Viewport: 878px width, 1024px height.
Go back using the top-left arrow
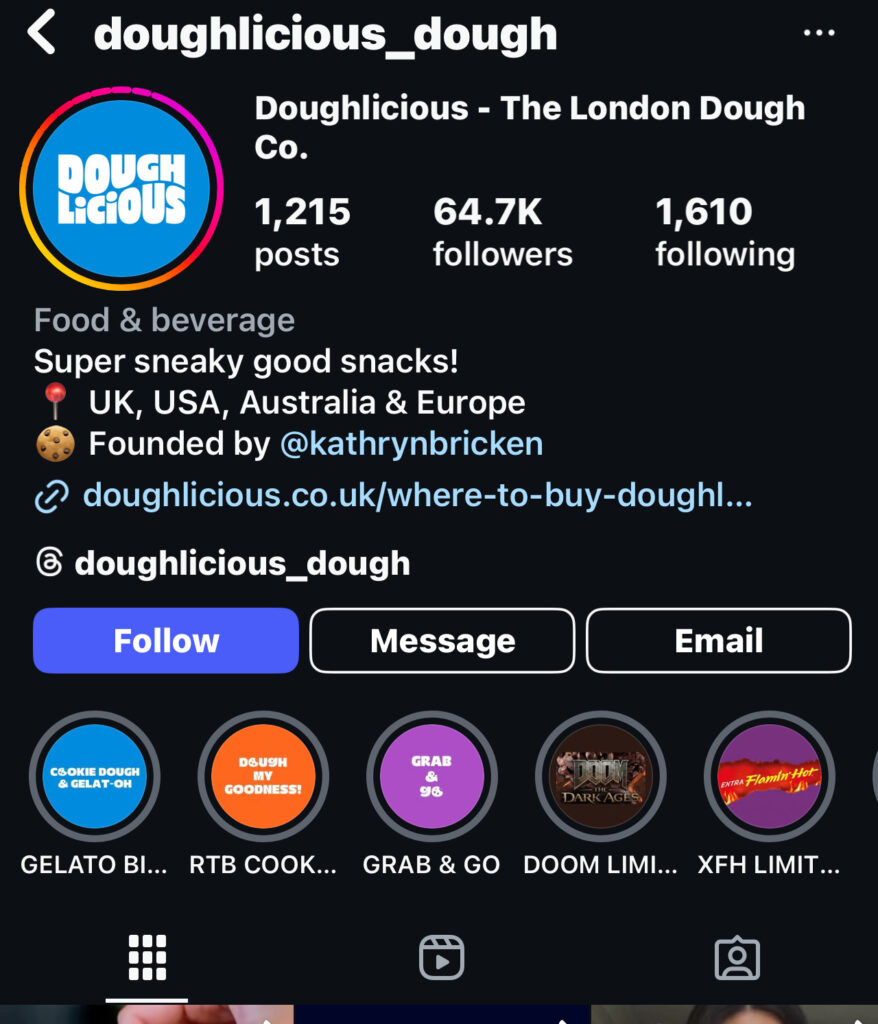tap(42, 34)
